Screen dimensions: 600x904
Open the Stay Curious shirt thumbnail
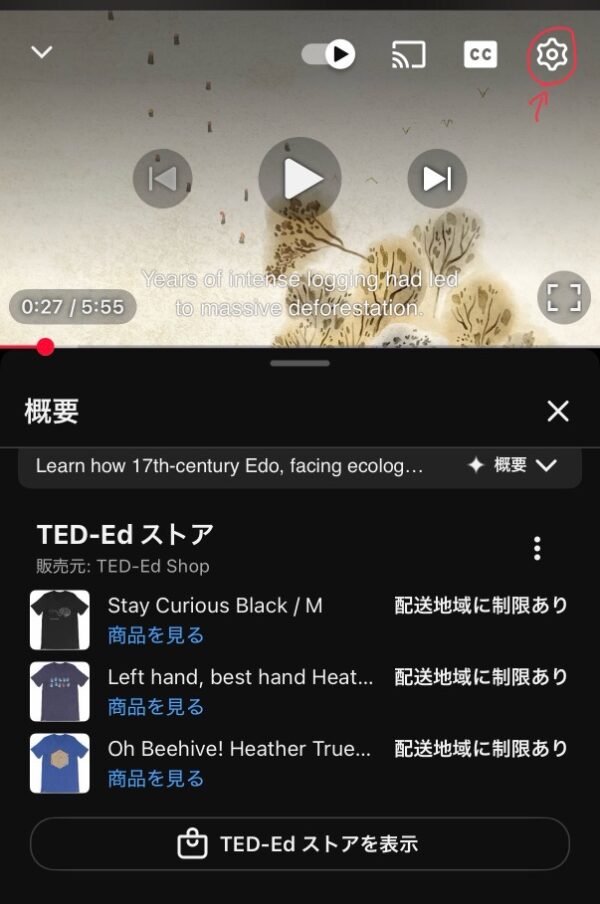60,620
